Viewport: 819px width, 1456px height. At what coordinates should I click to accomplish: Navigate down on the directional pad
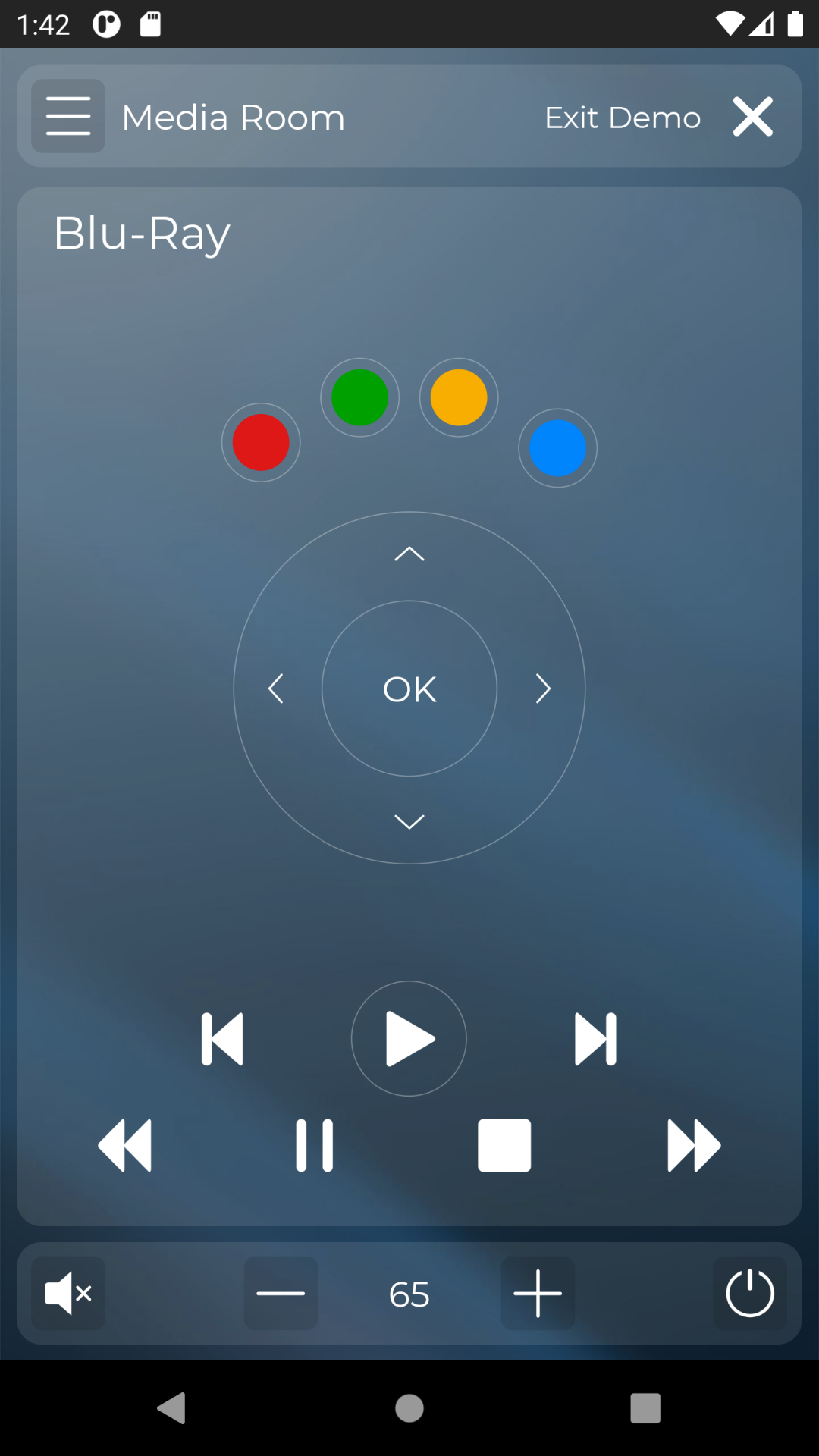[409, 821]
